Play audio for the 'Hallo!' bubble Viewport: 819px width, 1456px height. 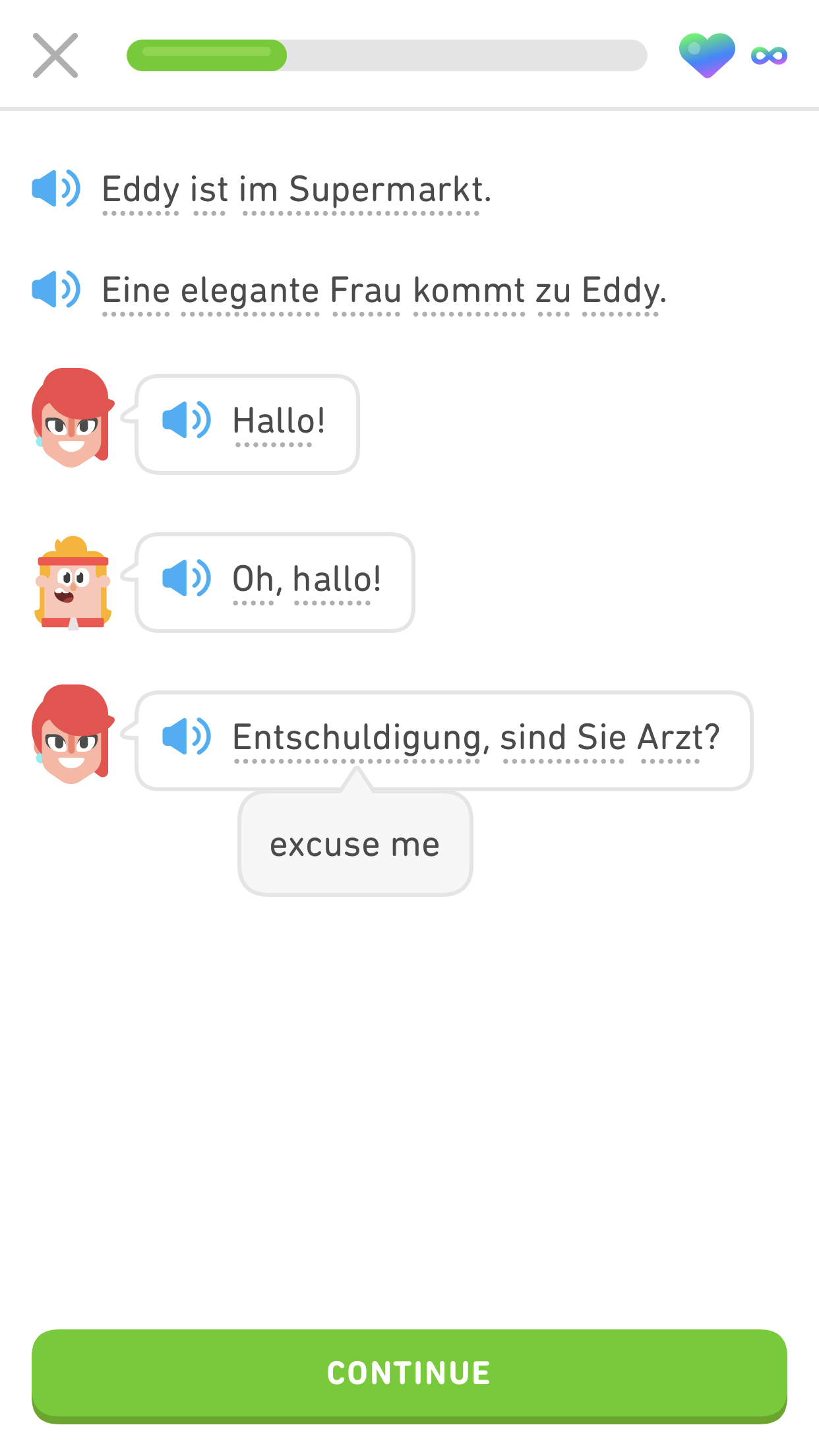point(187,420)
